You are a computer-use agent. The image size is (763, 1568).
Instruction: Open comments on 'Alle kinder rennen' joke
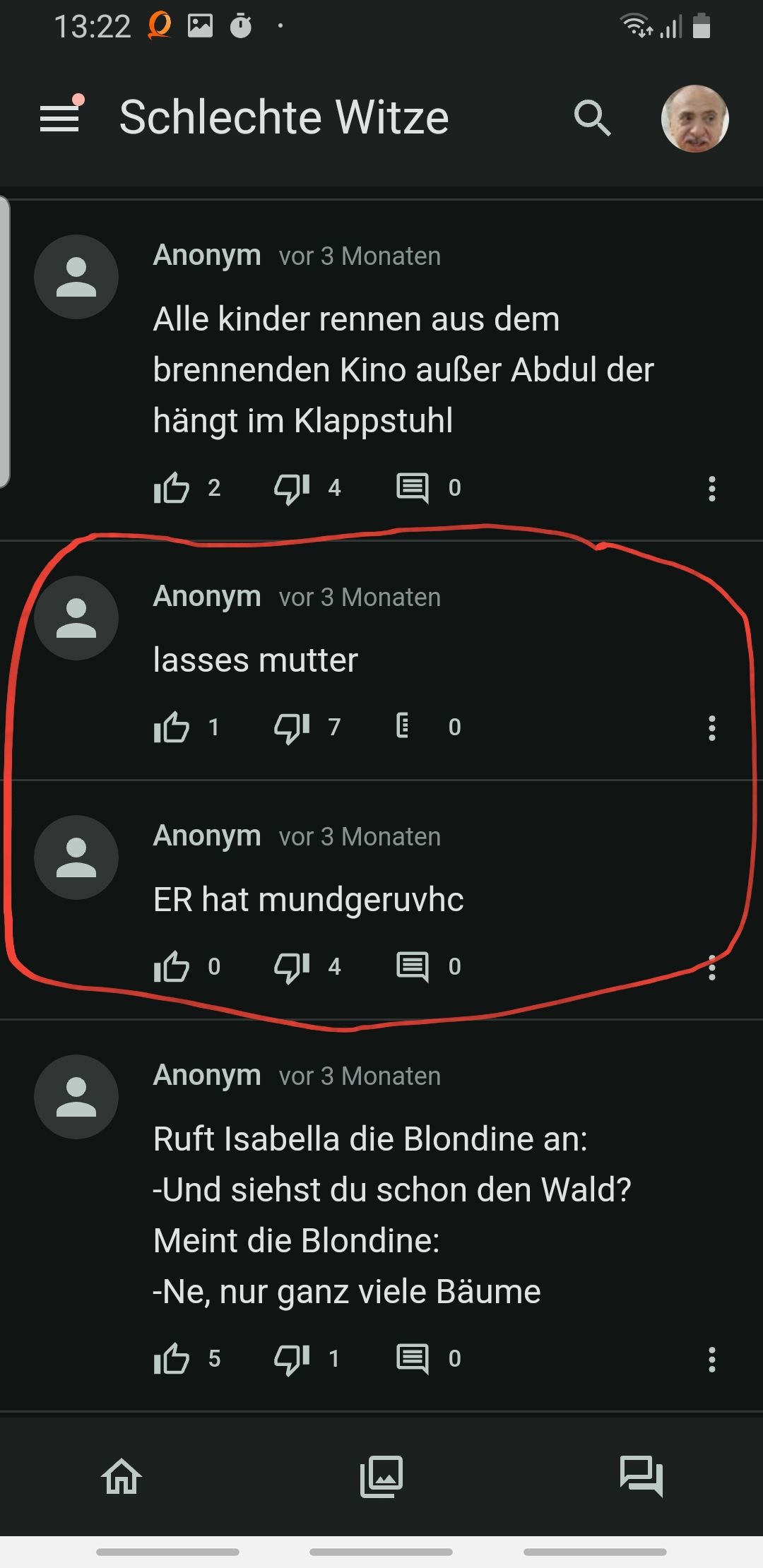413,488
